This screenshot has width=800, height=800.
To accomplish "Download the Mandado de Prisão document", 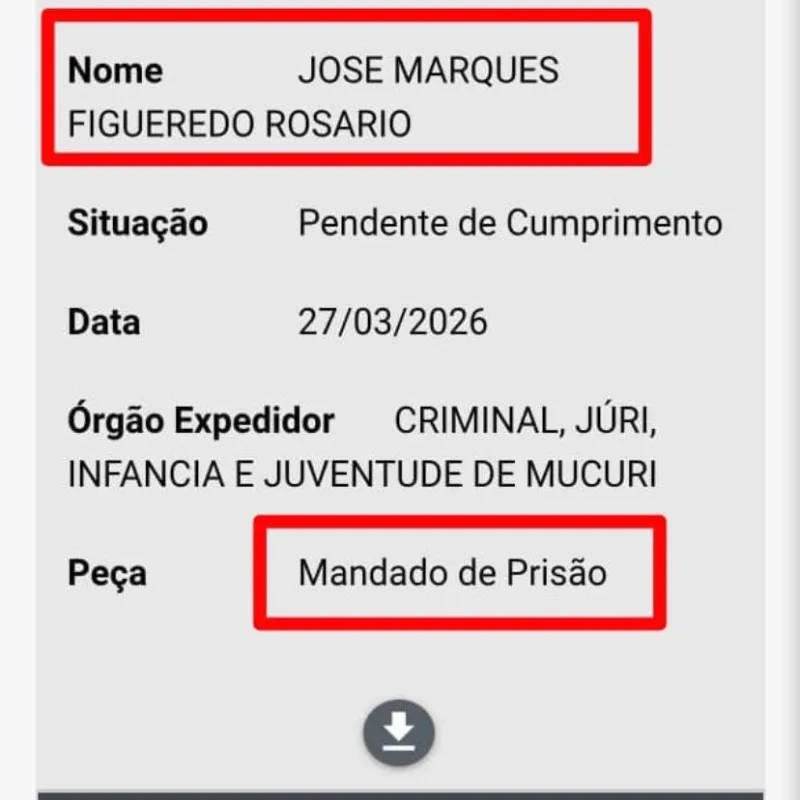I will (399, 733).
